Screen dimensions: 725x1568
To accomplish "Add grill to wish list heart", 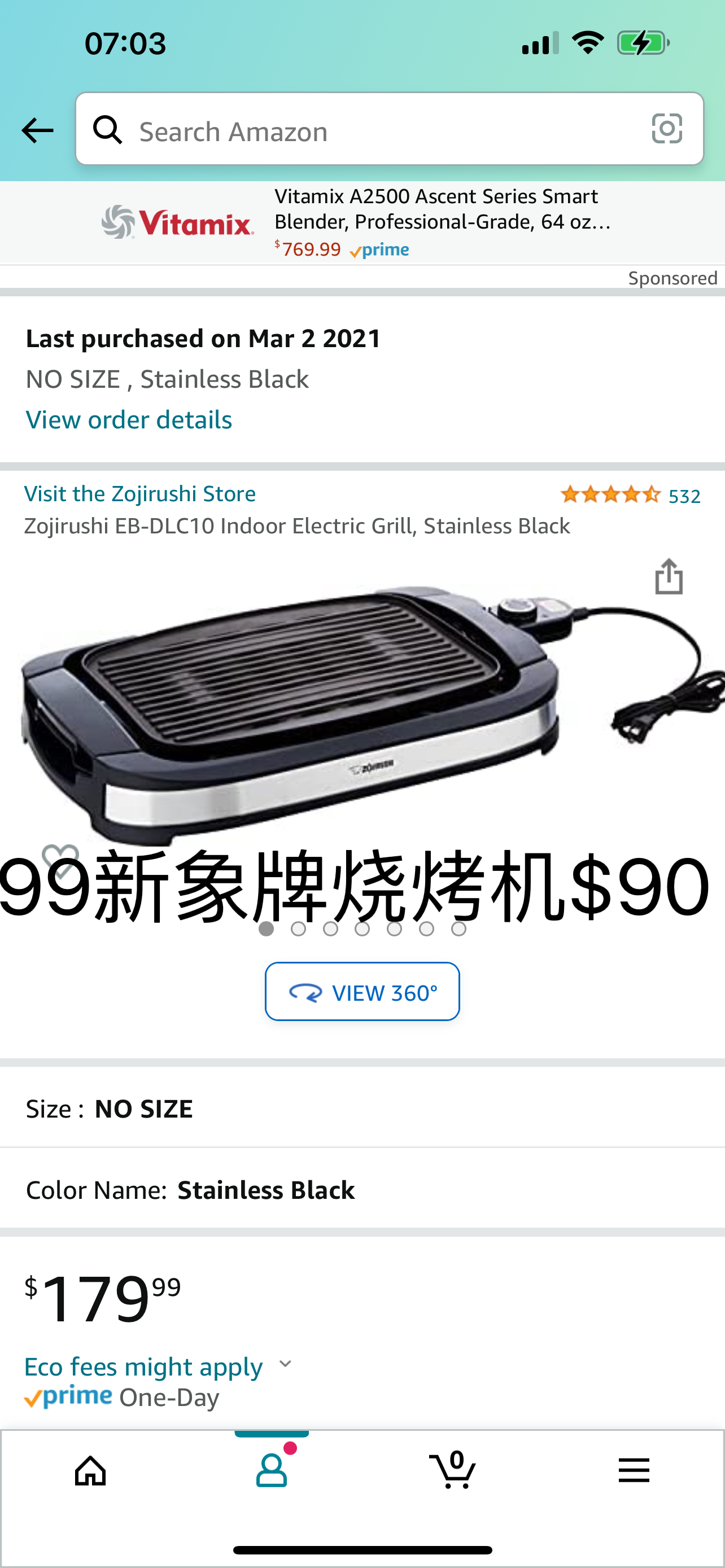I will (60, 860).
